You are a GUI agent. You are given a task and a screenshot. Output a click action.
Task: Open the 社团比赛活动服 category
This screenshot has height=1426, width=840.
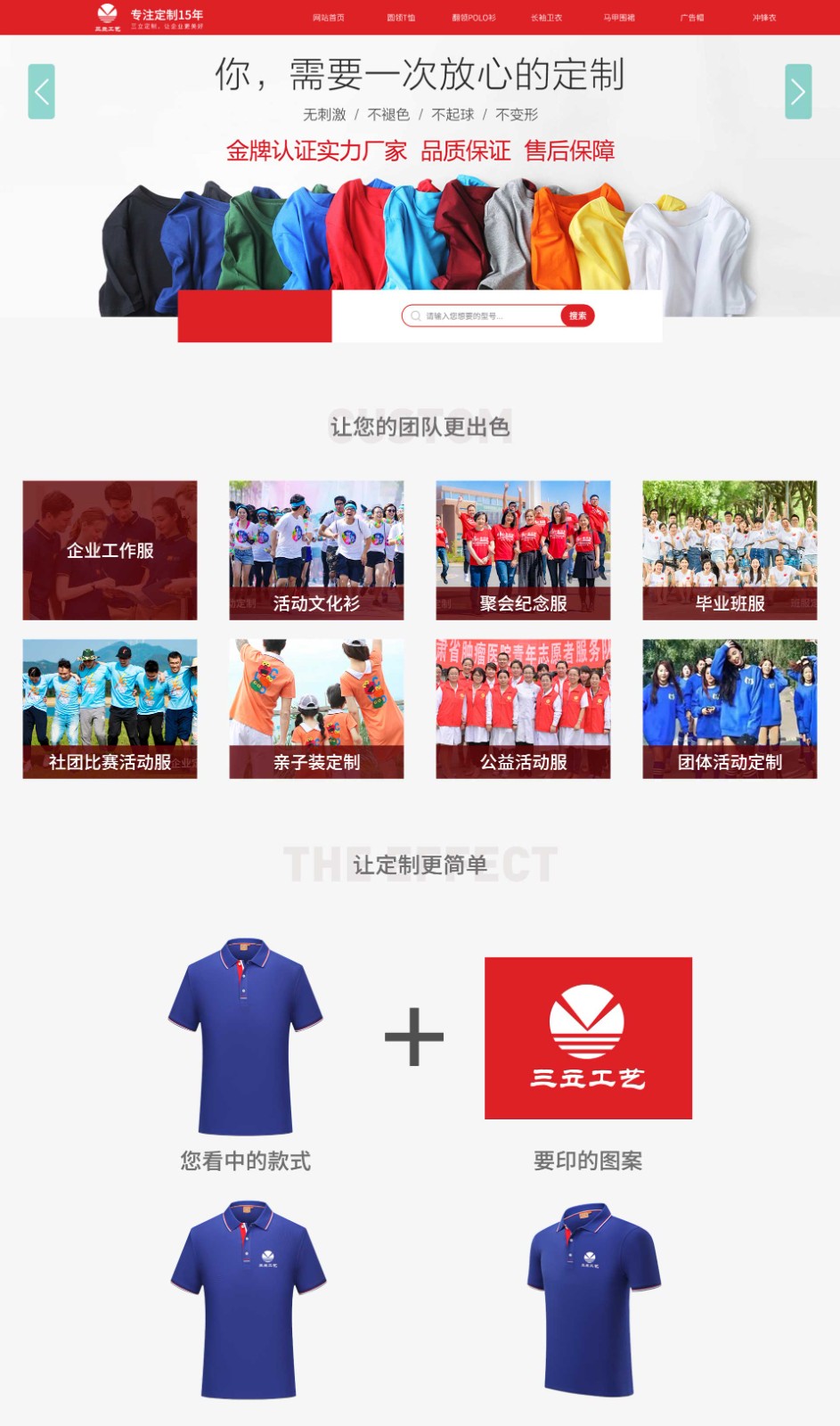point(110,709)
